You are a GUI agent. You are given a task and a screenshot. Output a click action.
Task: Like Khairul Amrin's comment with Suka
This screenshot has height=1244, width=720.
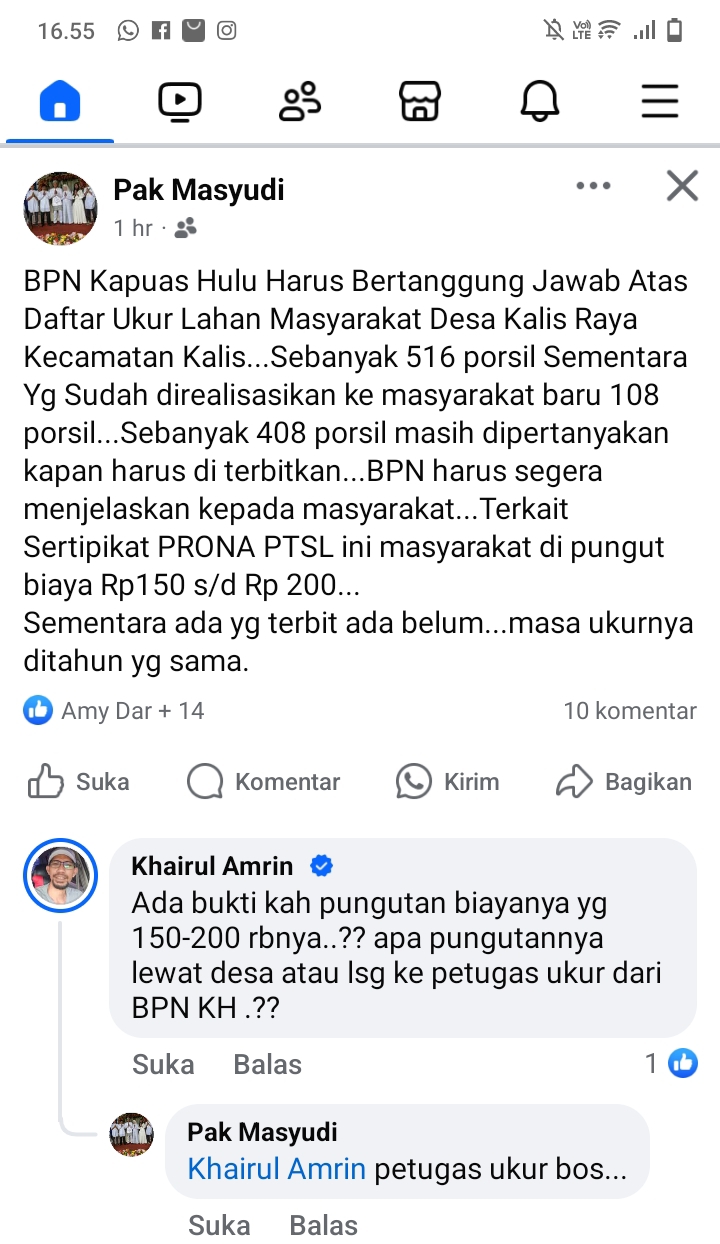click(x=163, y=1064)
